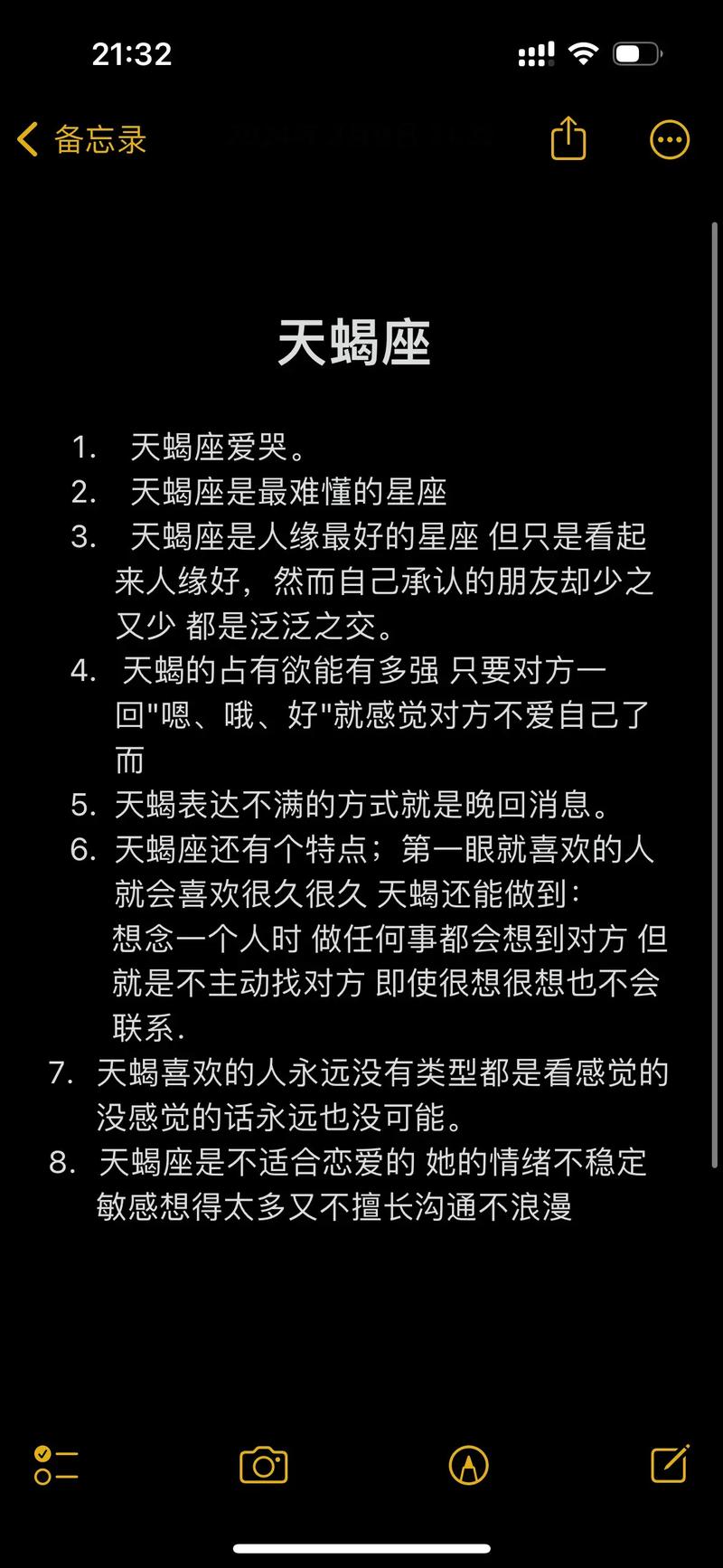This screenshot has height=1568, width=723.
Task: Compose a new note
Action: coord(670,1463)
